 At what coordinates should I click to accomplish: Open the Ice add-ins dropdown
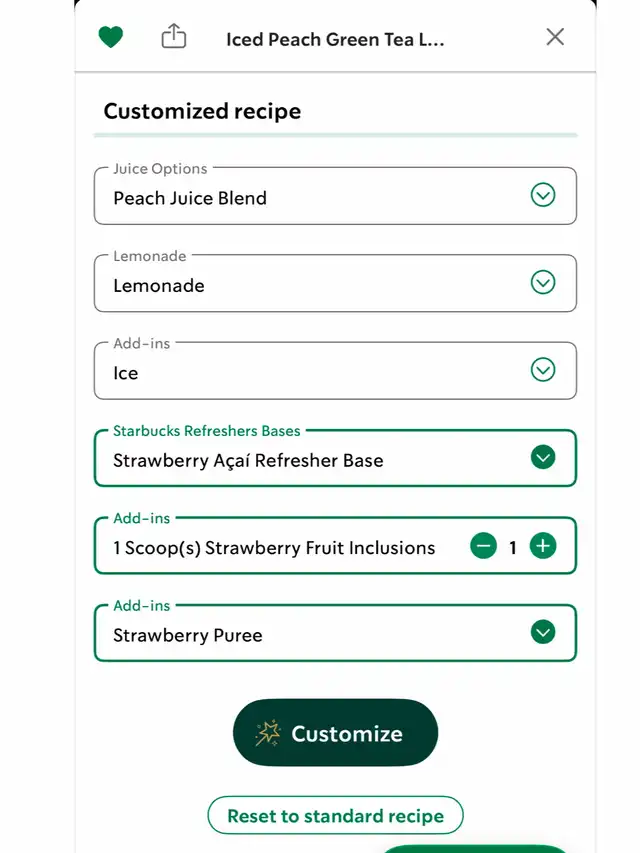542,371
